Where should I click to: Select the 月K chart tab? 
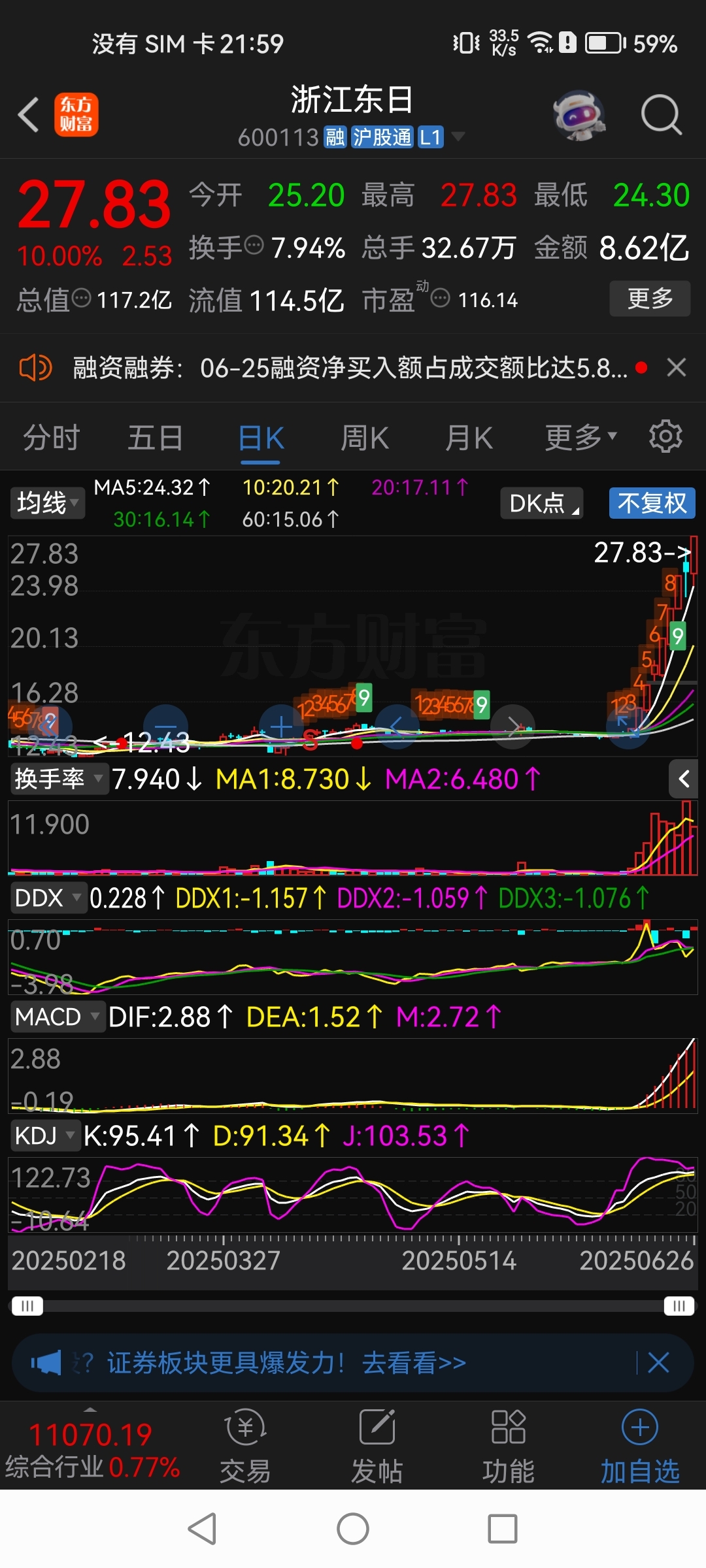(469, 438)
